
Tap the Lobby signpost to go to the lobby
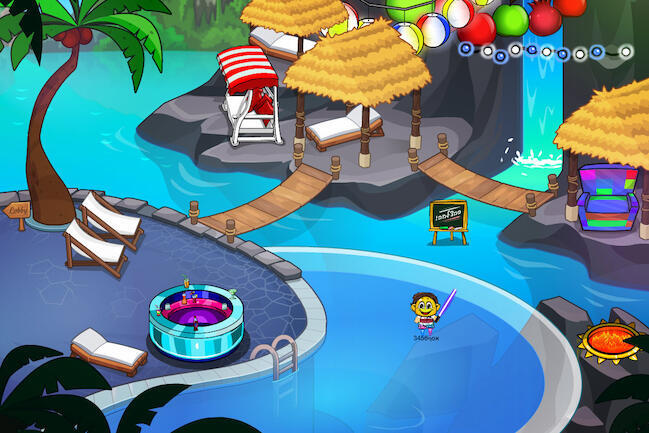pos(16,211)
